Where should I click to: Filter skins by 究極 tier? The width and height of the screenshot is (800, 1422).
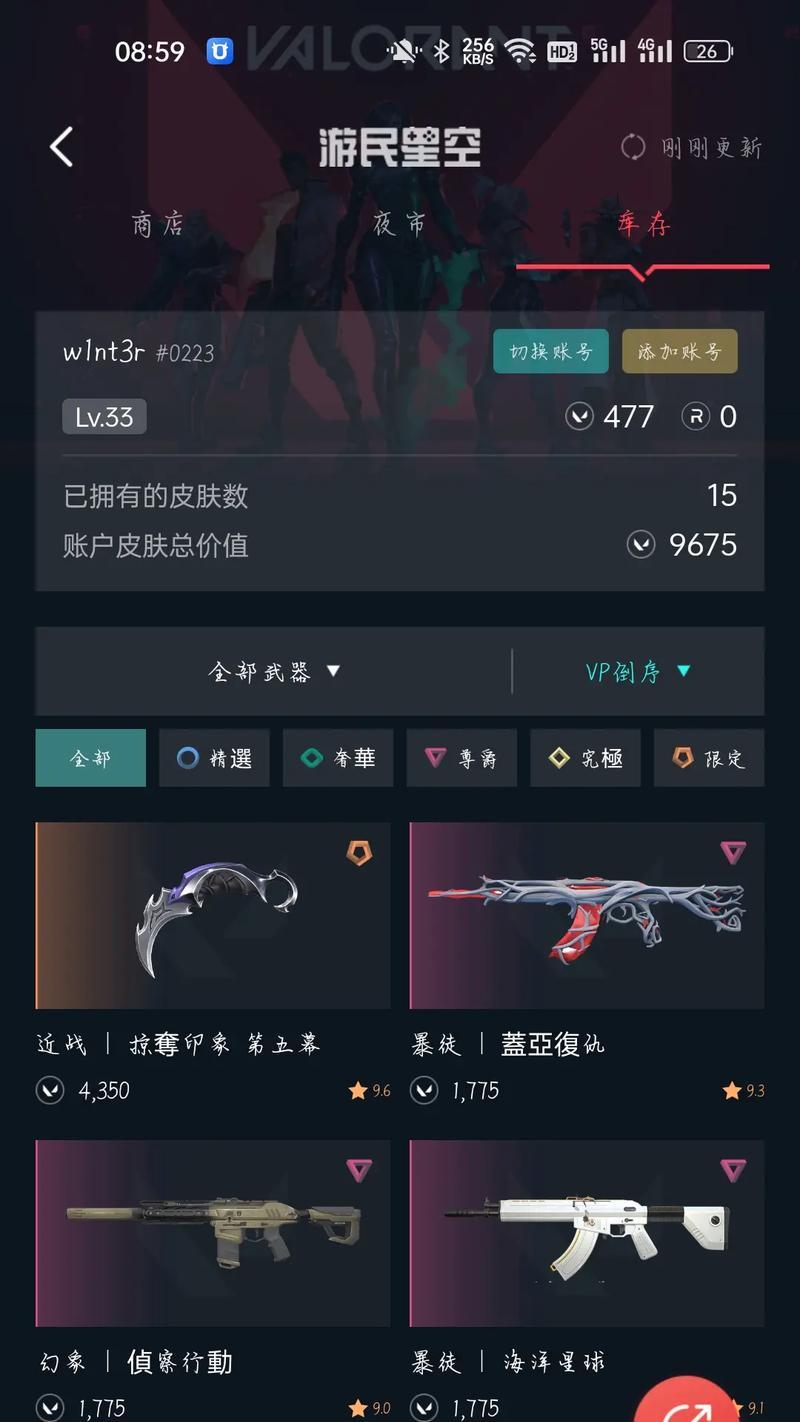click(585, 758)
